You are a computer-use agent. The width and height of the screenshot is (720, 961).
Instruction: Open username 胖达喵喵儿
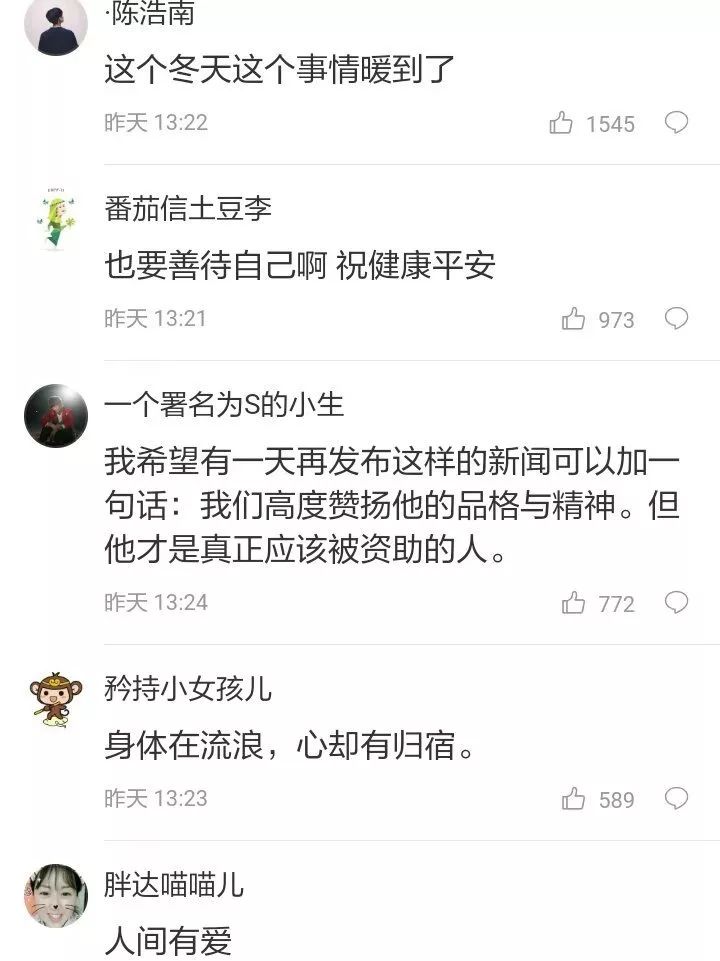click(x=174, y=885)
